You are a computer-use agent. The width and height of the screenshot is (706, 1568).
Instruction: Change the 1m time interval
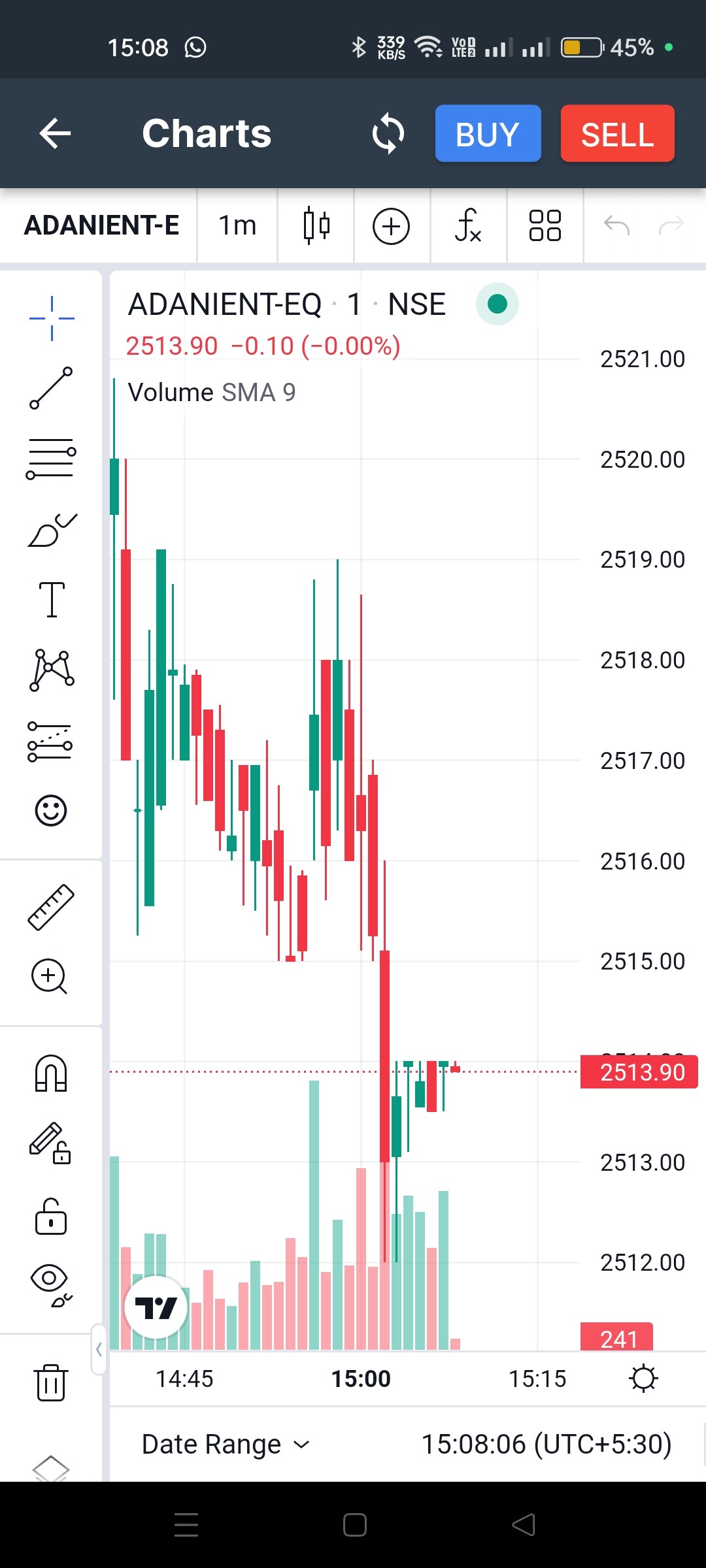coord(237,226)
